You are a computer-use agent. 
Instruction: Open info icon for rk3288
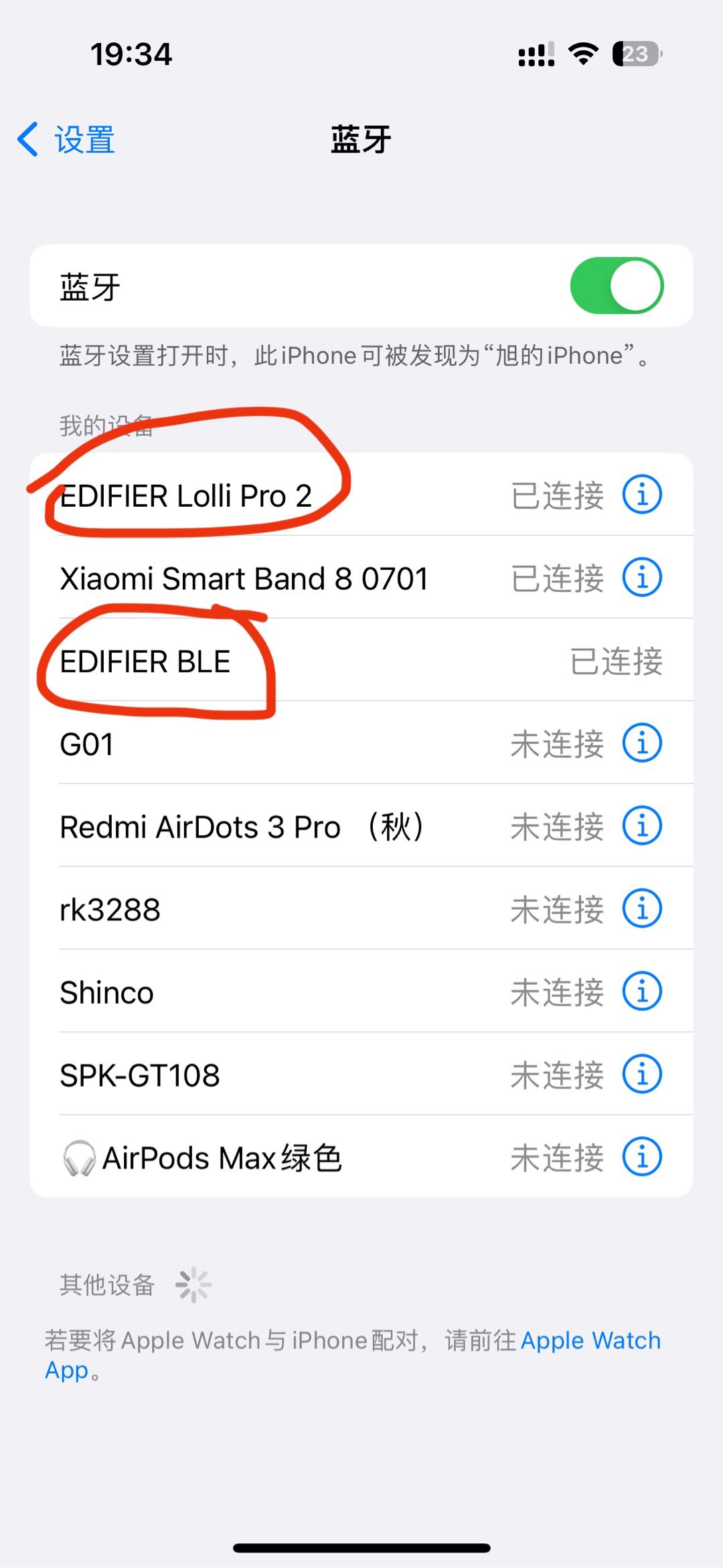[x=642, y=909]
